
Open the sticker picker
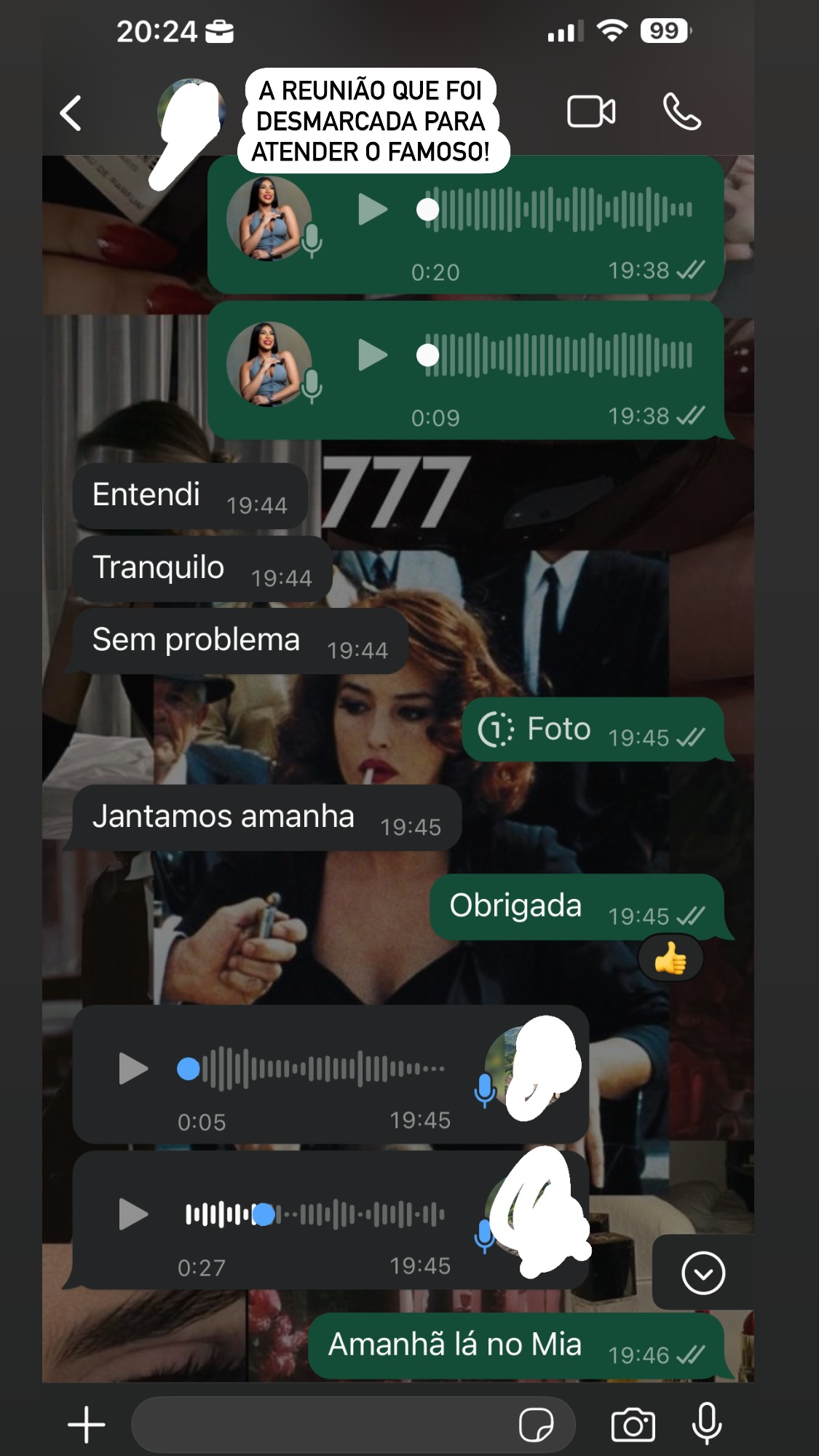(536, 1425)
